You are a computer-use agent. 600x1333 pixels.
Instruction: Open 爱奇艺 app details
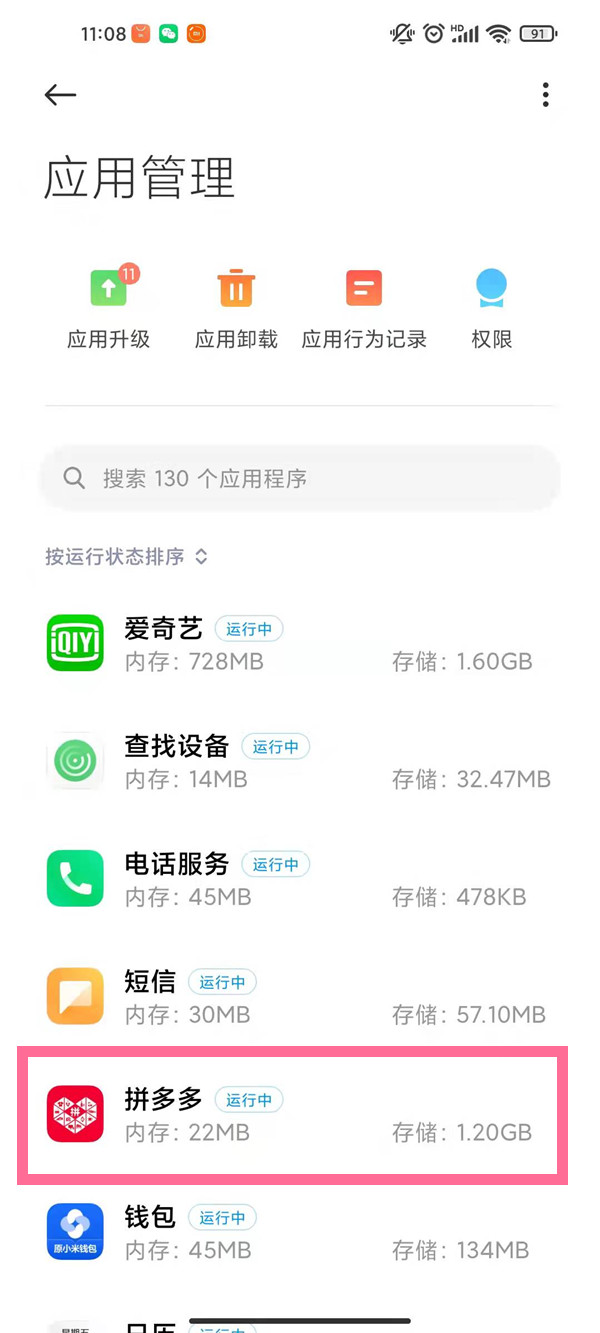click(x=300, y=643)
